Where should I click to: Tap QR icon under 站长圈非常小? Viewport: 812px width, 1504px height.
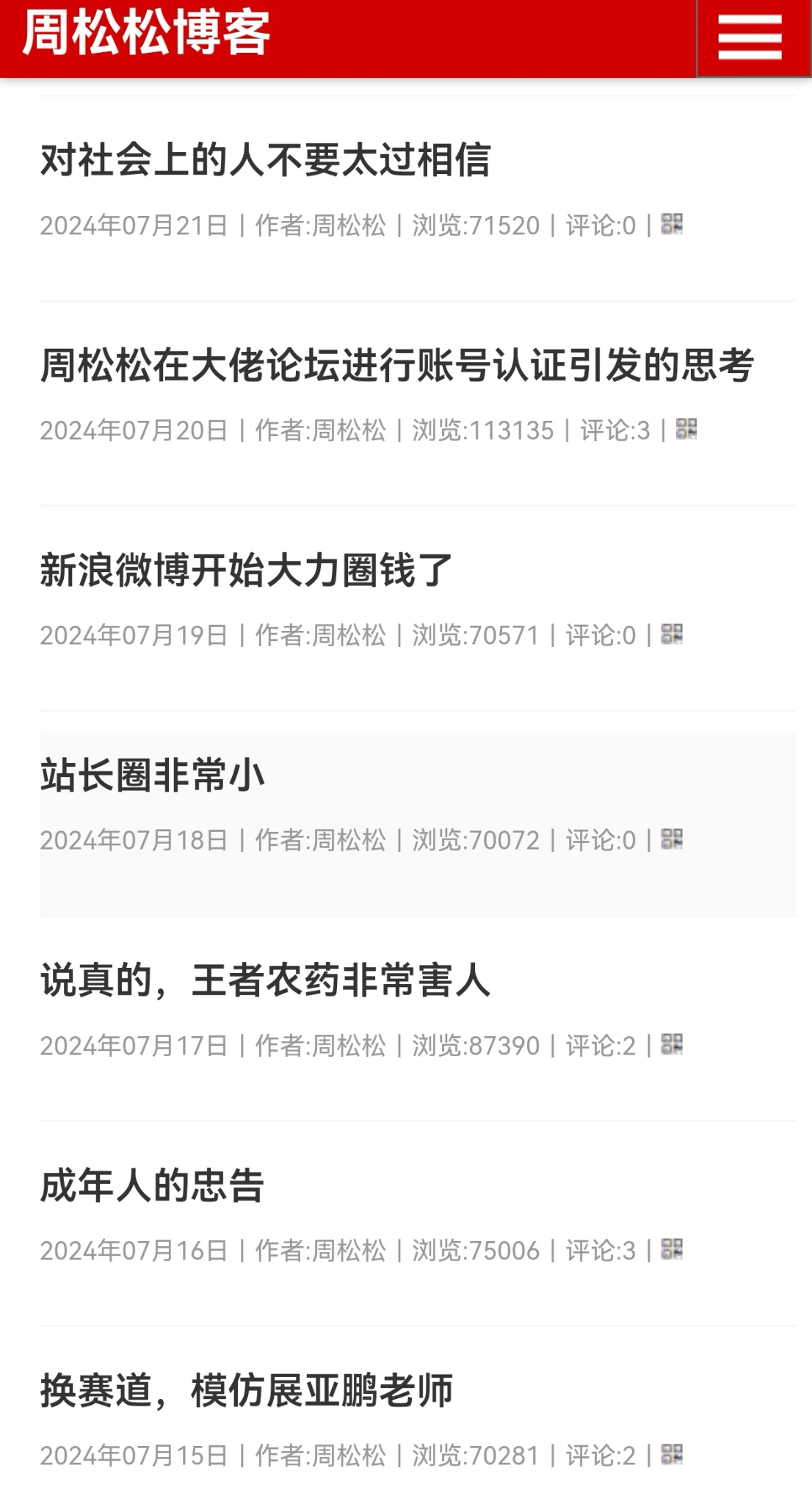pos(672,839)
